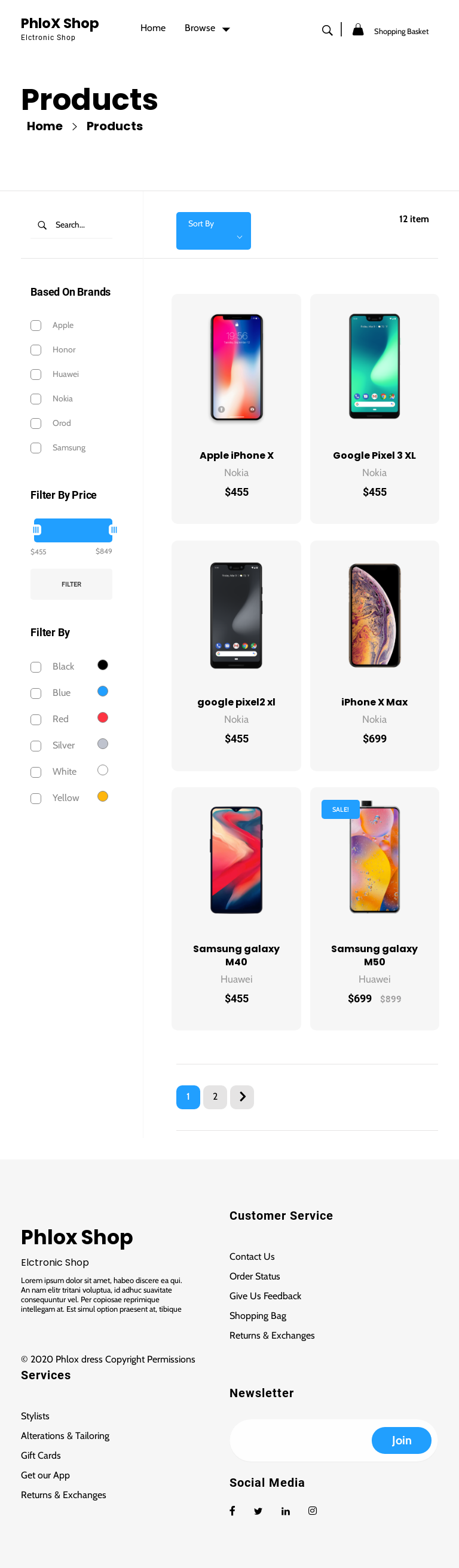View the Google Pixel 3 XL product
459x1568 pixels.
tap(374, 408)
